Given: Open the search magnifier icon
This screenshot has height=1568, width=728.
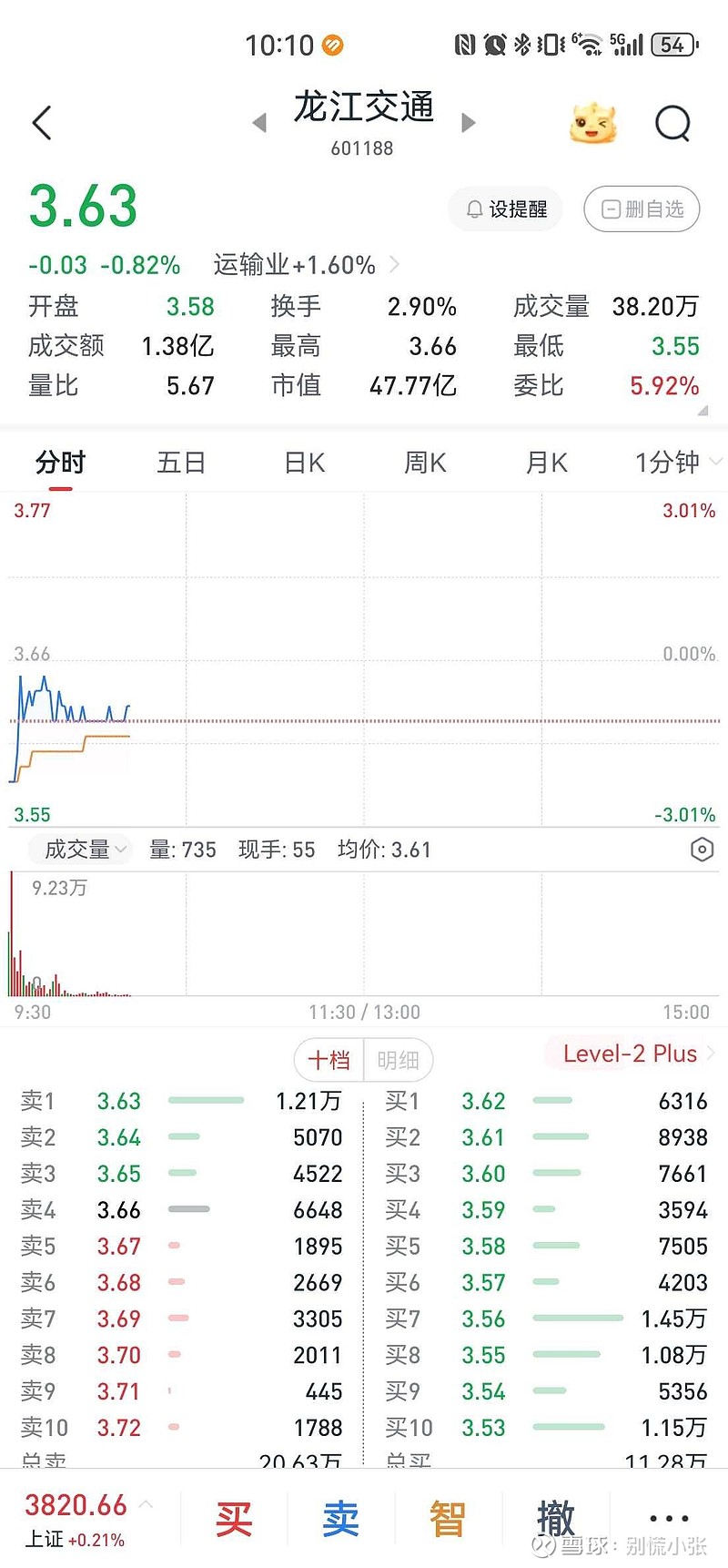Looking at the screenshot, I should (672, 123).
